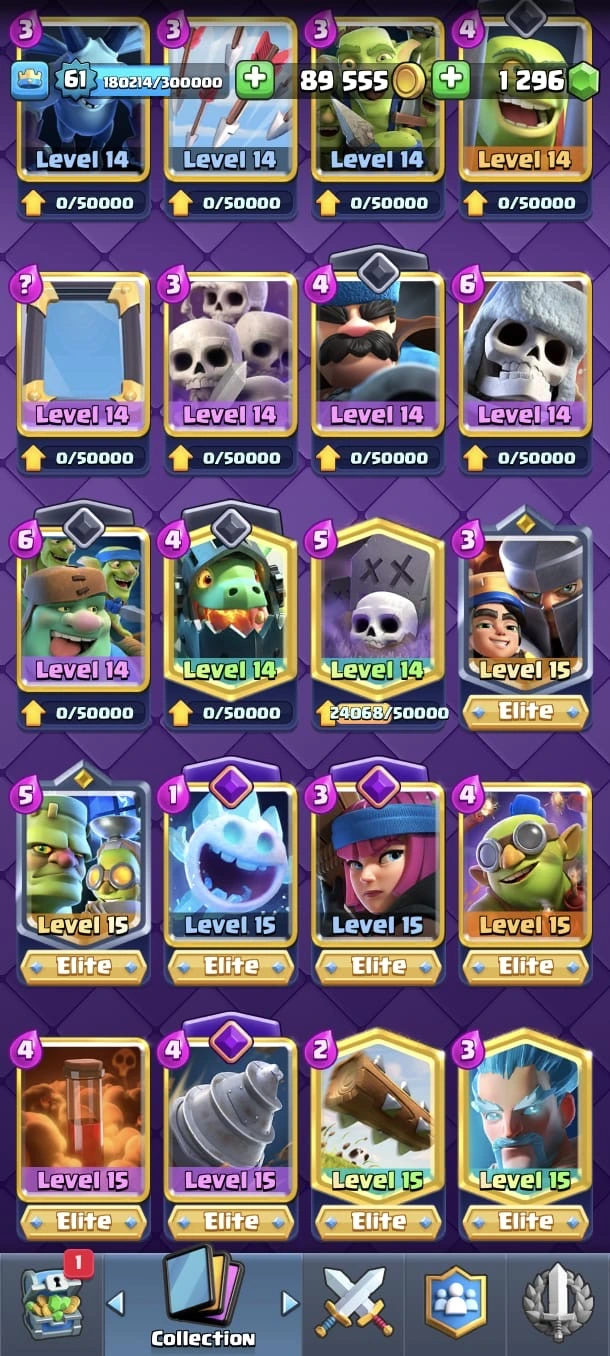Open the Graveyard card

(378, 610)
